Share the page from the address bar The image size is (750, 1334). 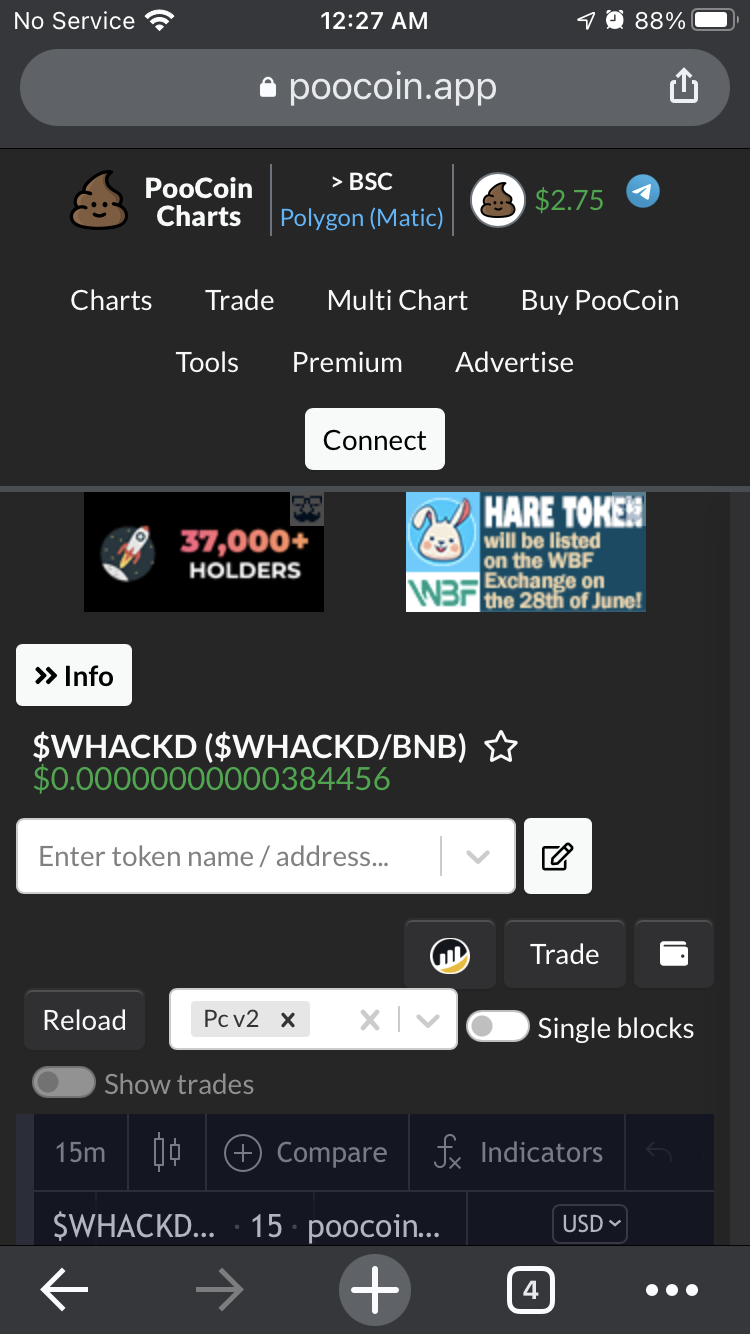(x=683, y=86)
